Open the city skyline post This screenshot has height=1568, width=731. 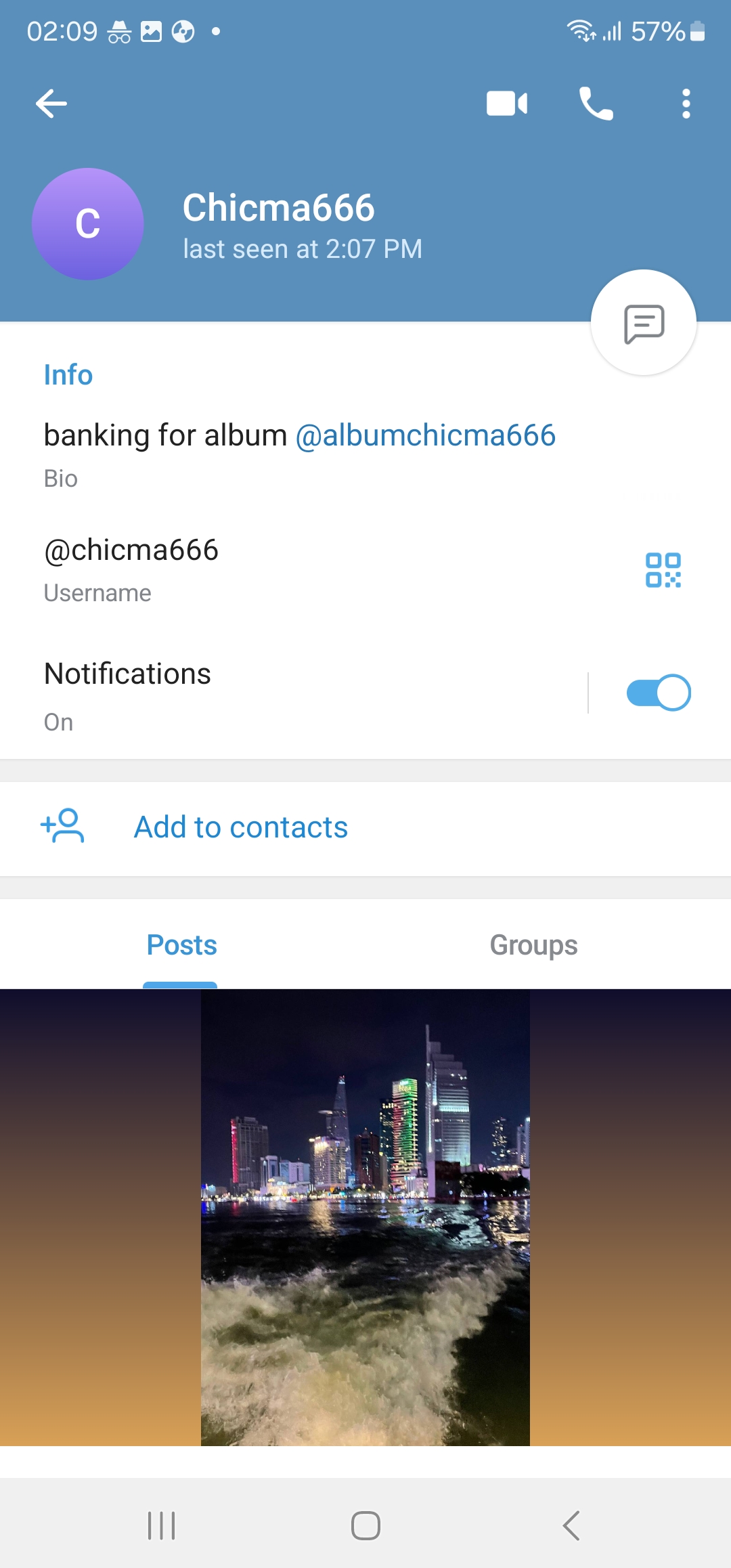365,1217
